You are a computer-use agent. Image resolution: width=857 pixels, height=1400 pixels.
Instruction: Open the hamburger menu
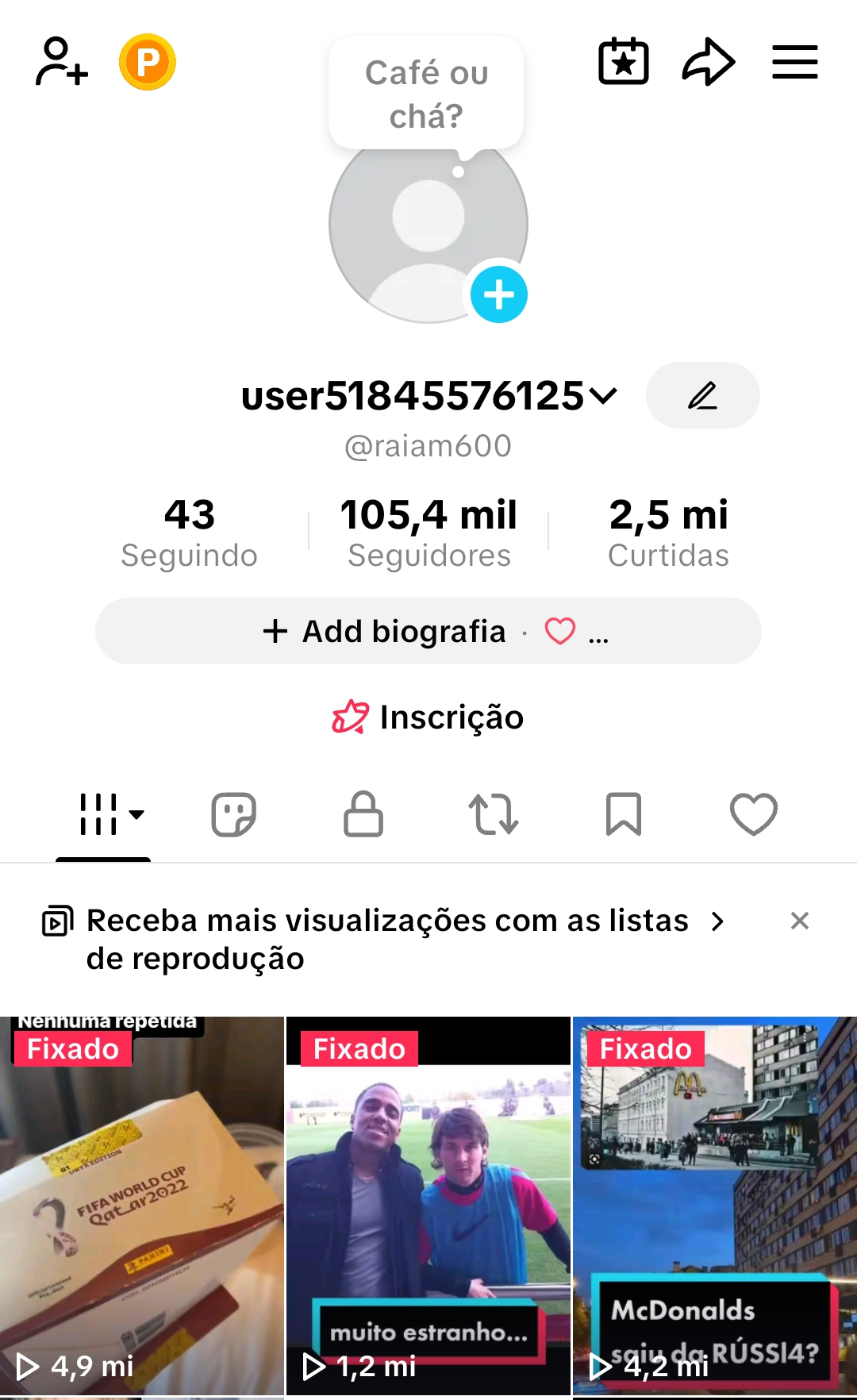pyautogui.click(x=794, y=61)
